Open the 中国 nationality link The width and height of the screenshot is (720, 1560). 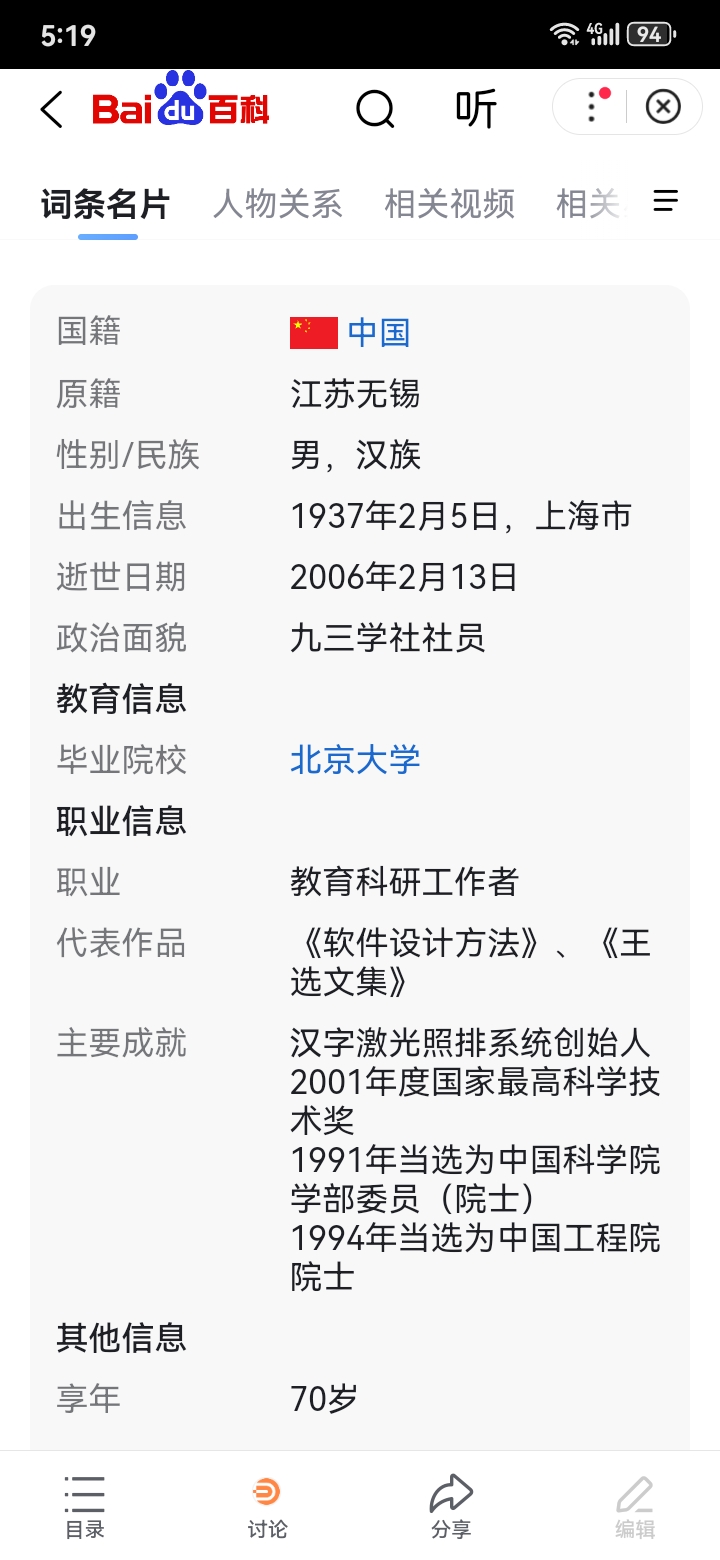point(378,333)
